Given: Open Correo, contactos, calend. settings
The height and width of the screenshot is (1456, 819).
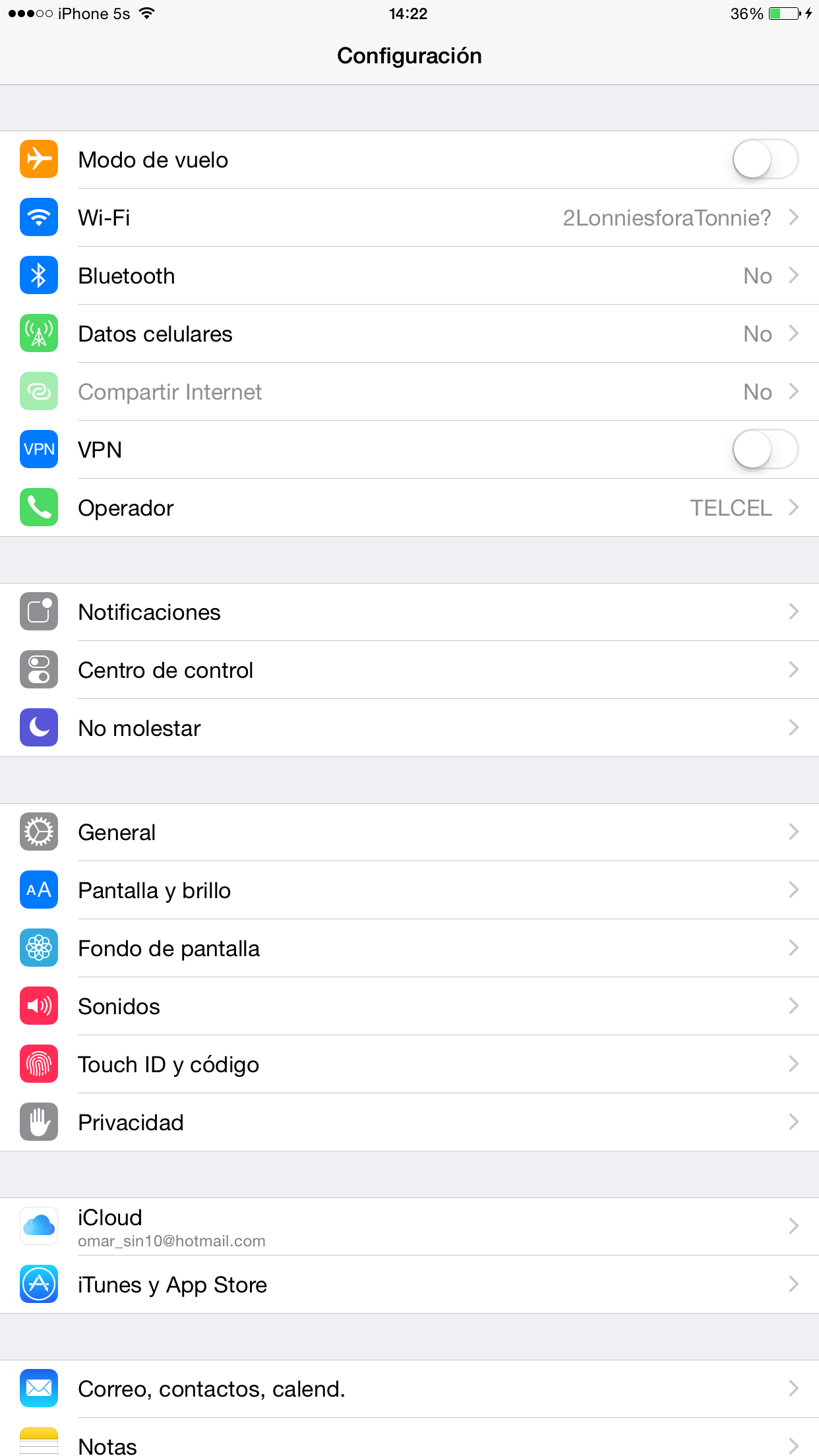Looking at the screenshot, I should coord(409,1389).
